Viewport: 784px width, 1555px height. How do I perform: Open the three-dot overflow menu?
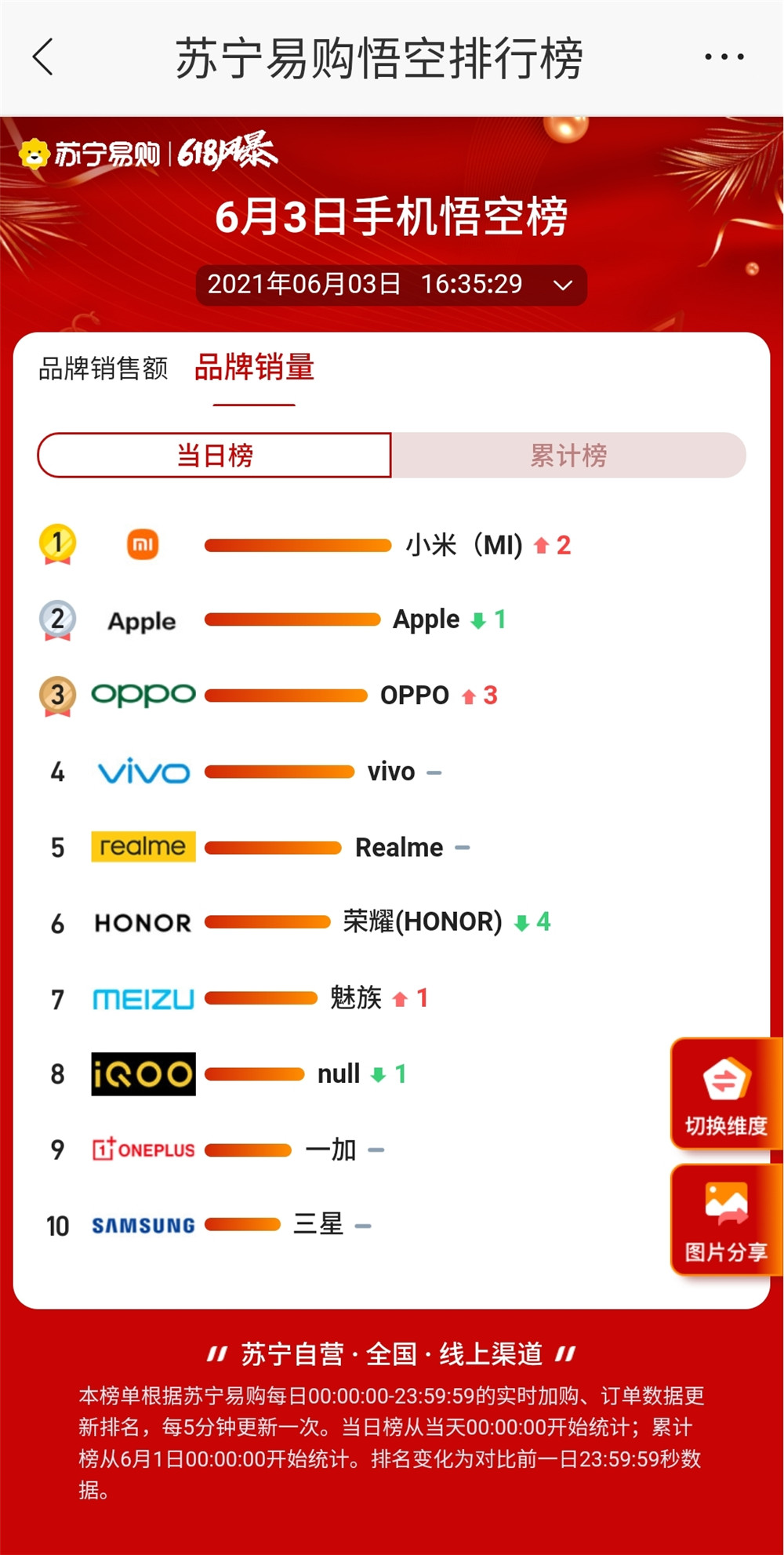724,57
